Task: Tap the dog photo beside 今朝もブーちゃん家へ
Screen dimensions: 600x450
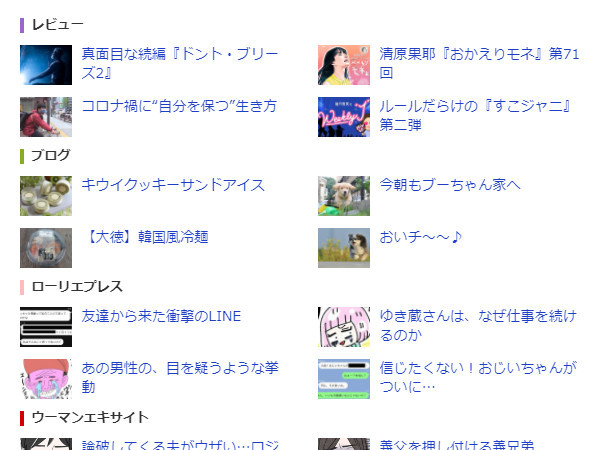Action: 343,196
